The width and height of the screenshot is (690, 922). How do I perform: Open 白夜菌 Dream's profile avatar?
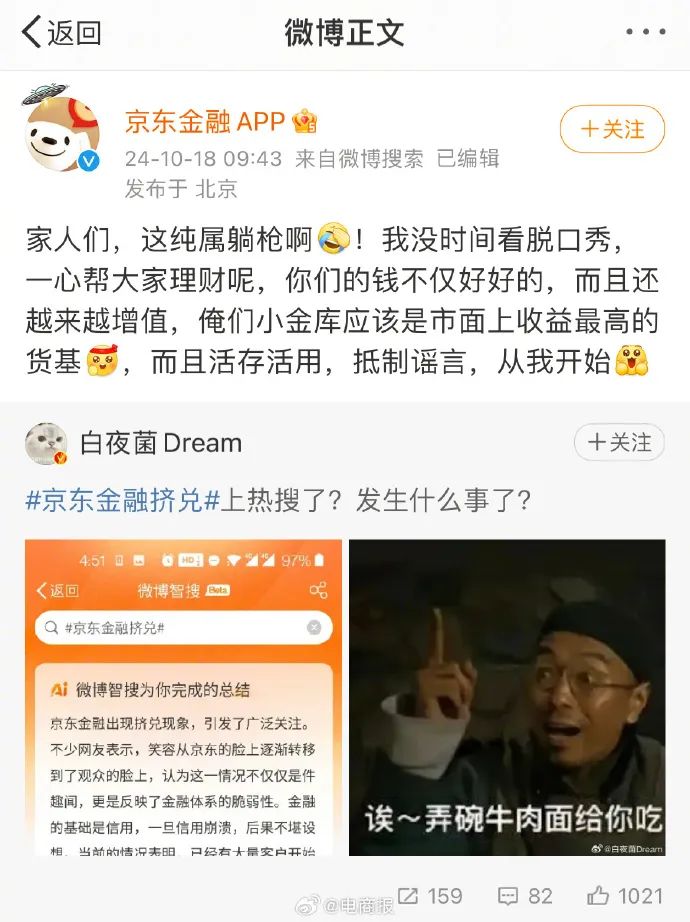pyautogui.click(x=46, y=443)
